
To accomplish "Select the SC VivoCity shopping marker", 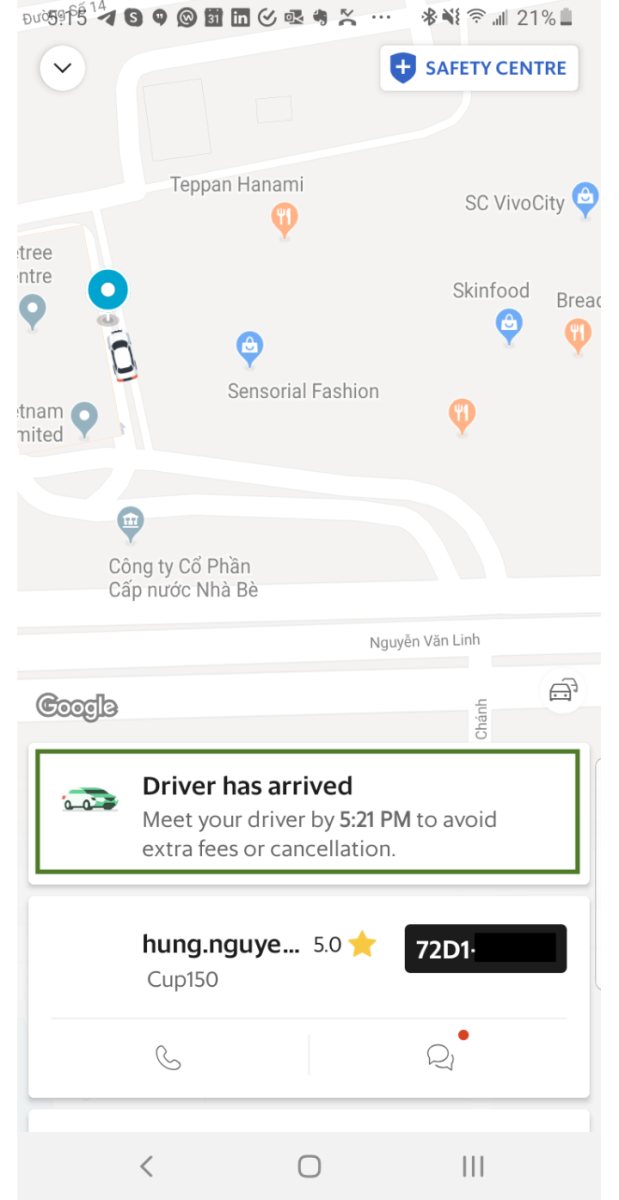I will coord(585,198).
